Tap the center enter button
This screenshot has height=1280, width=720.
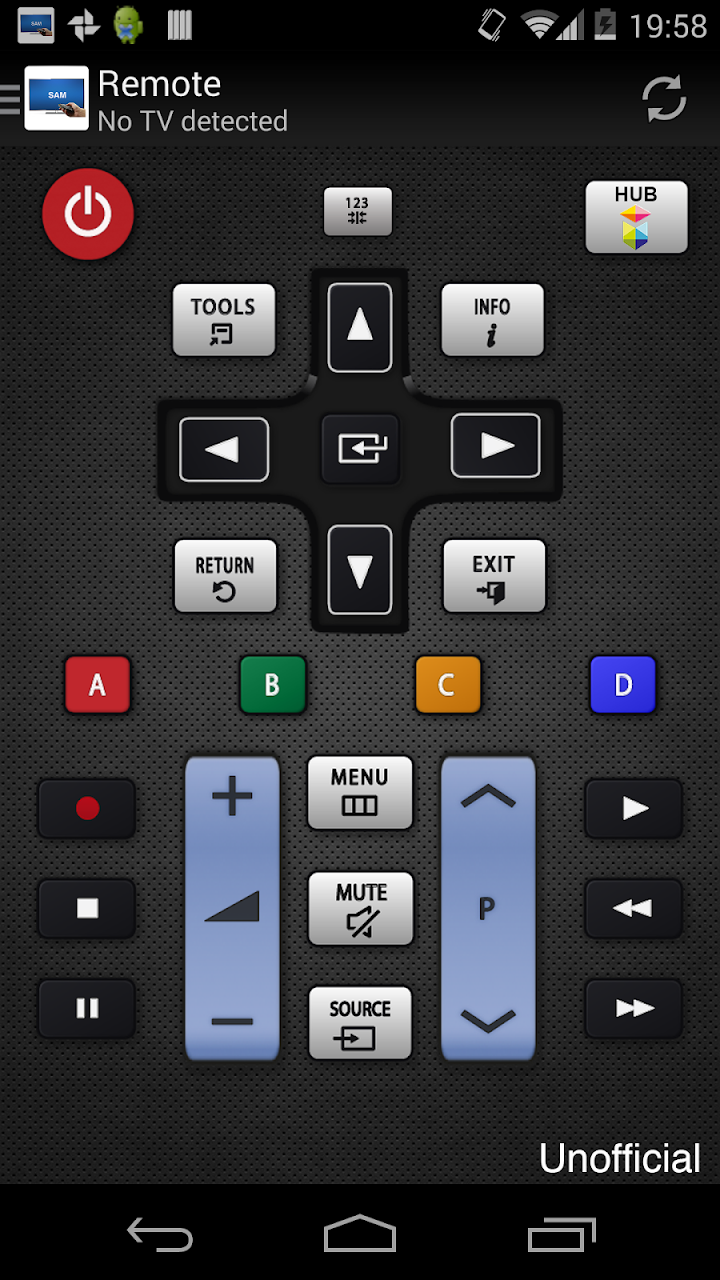360,449
